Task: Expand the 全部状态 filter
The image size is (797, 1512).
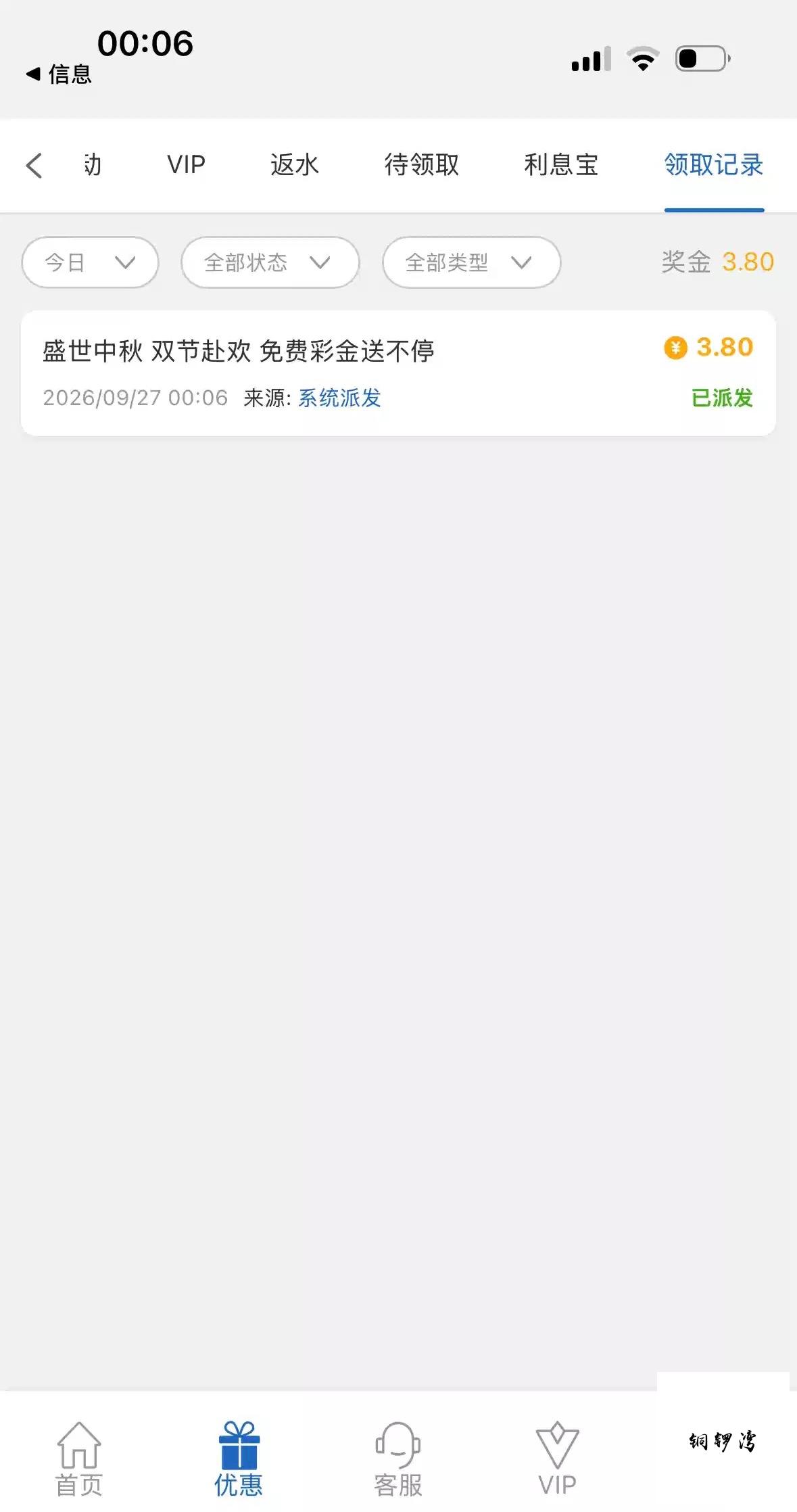Action: coord(270,262)
